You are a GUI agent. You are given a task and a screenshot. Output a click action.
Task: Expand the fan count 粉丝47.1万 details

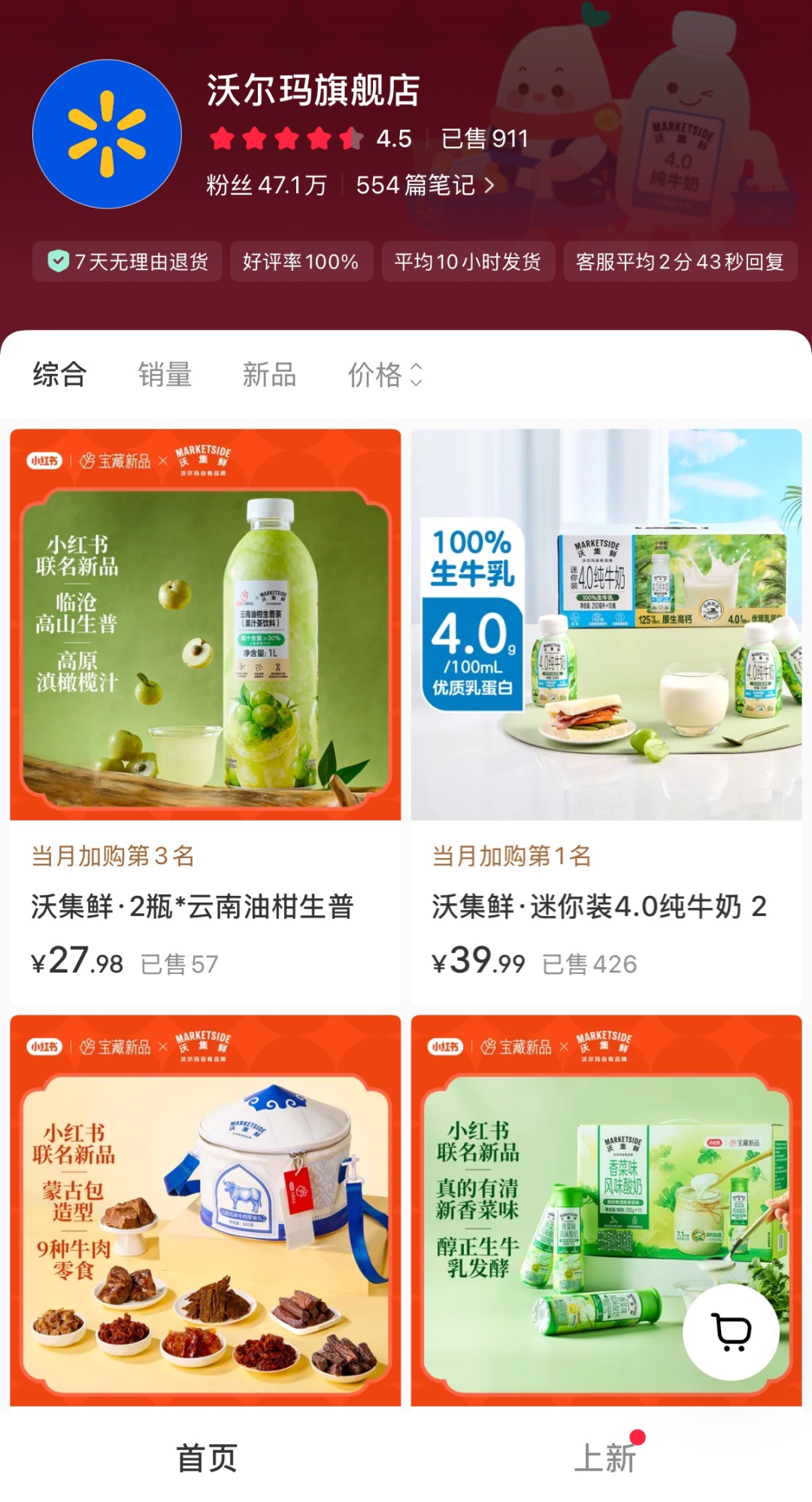[265, 185]
